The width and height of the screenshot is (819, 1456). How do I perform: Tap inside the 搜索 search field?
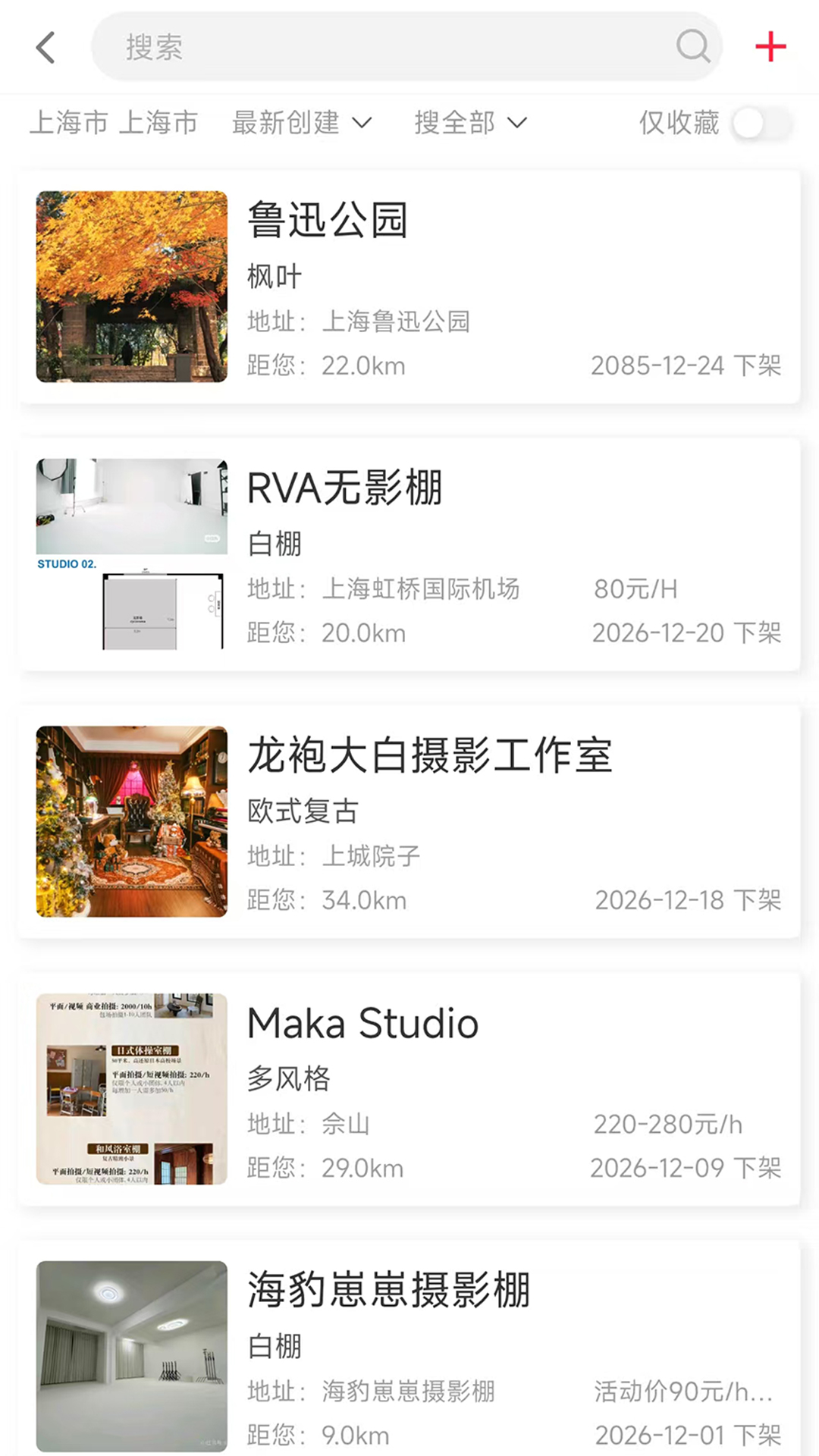coord(379,47)
